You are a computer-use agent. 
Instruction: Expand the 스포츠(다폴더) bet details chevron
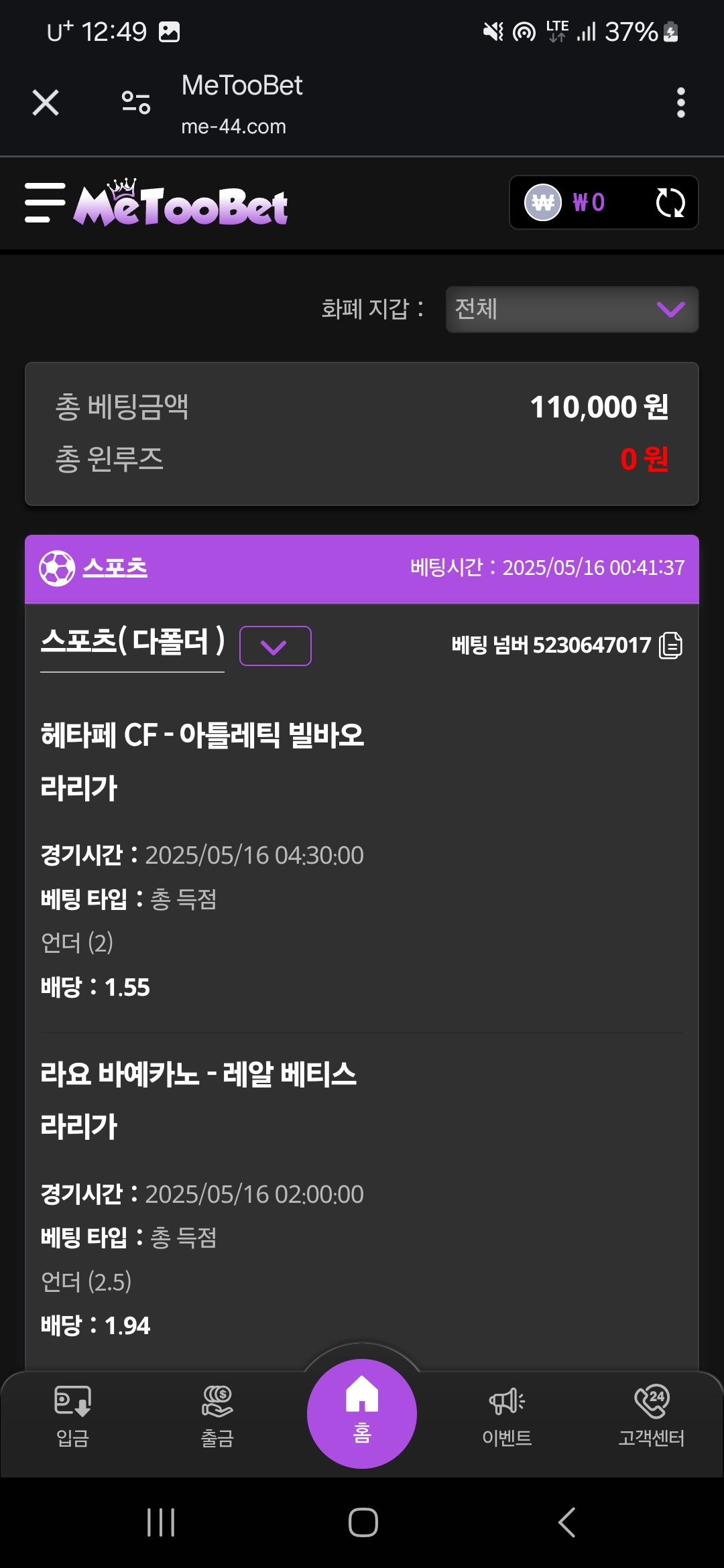tap(275, 646)
